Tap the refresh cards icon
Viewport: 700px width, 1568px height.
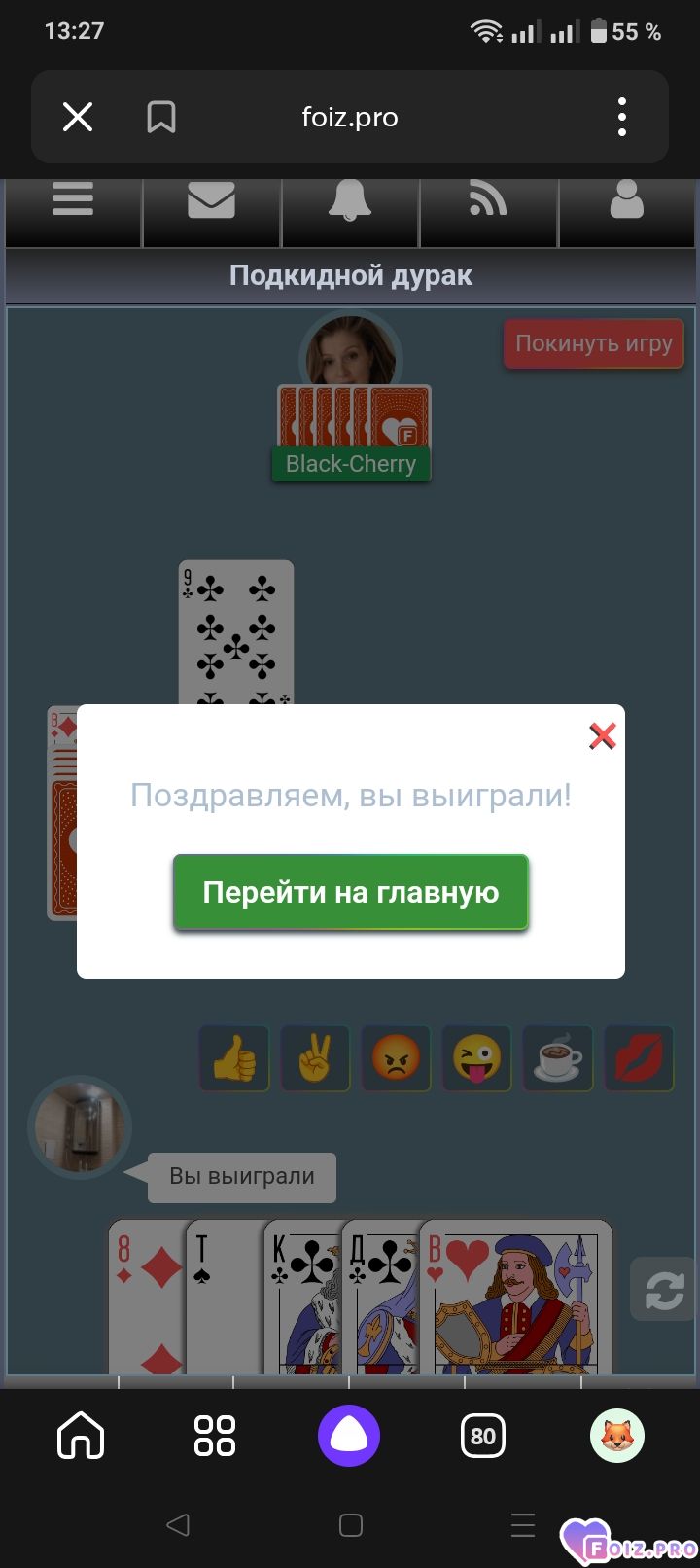(x=664, y=1289)
